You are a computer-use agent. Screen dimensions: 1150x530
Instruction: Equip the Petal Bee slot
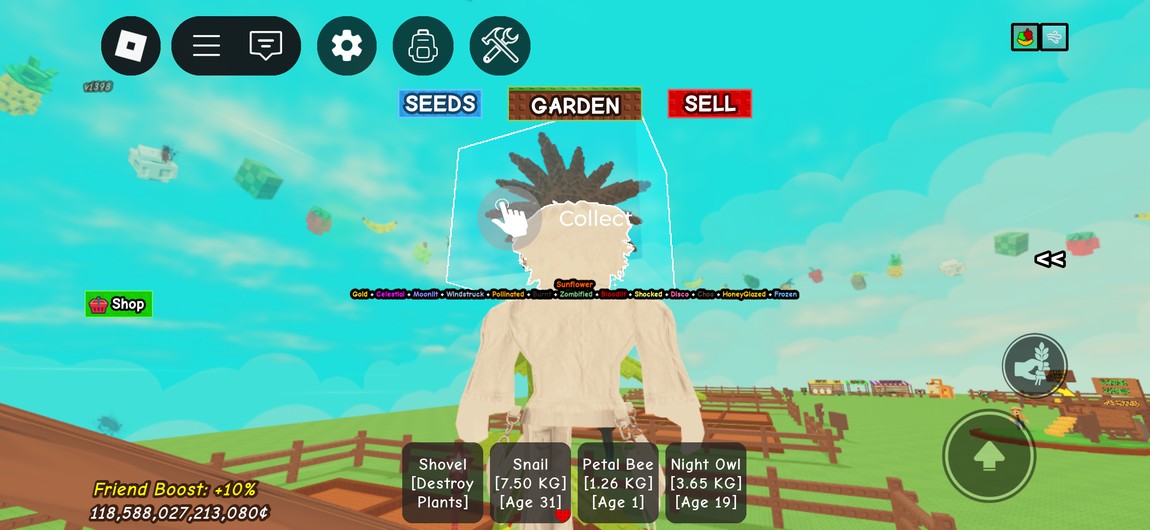click(x=618, y=483)
